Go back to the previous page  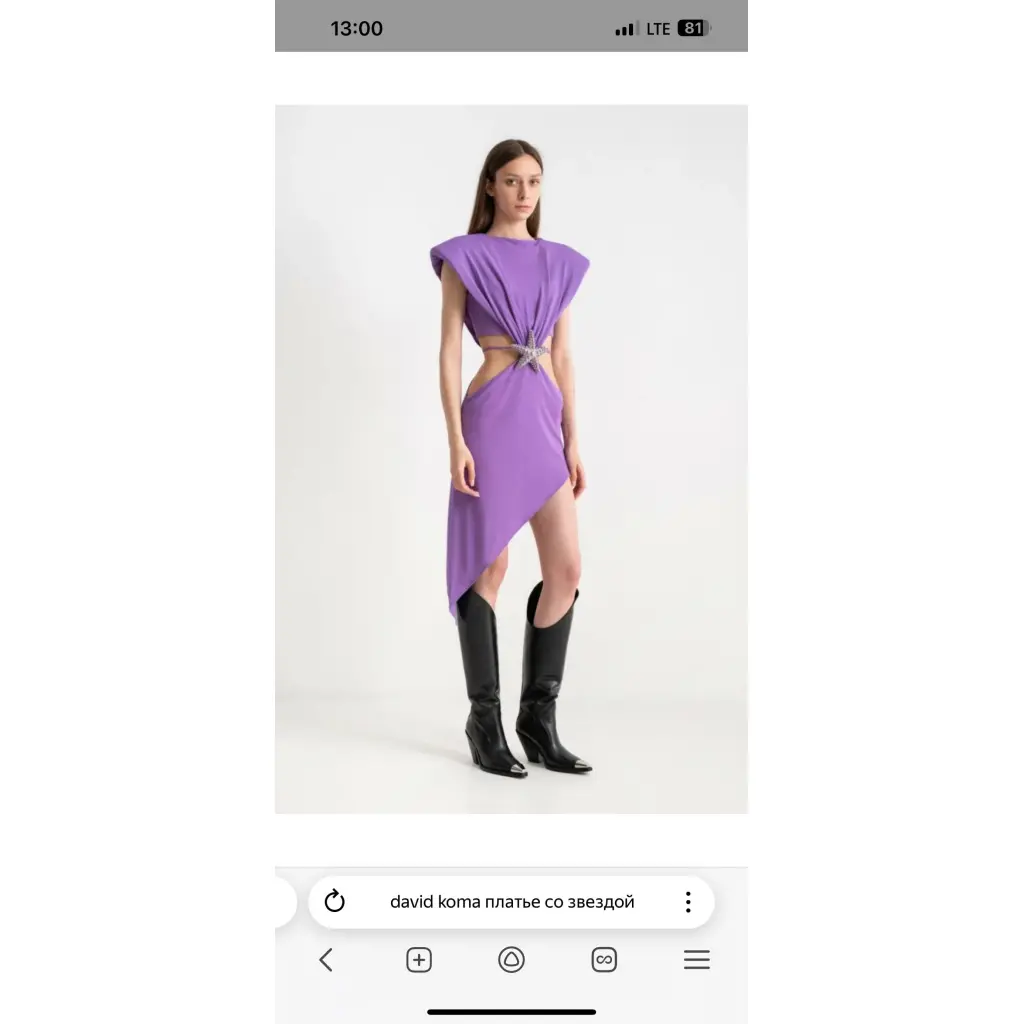326,960
